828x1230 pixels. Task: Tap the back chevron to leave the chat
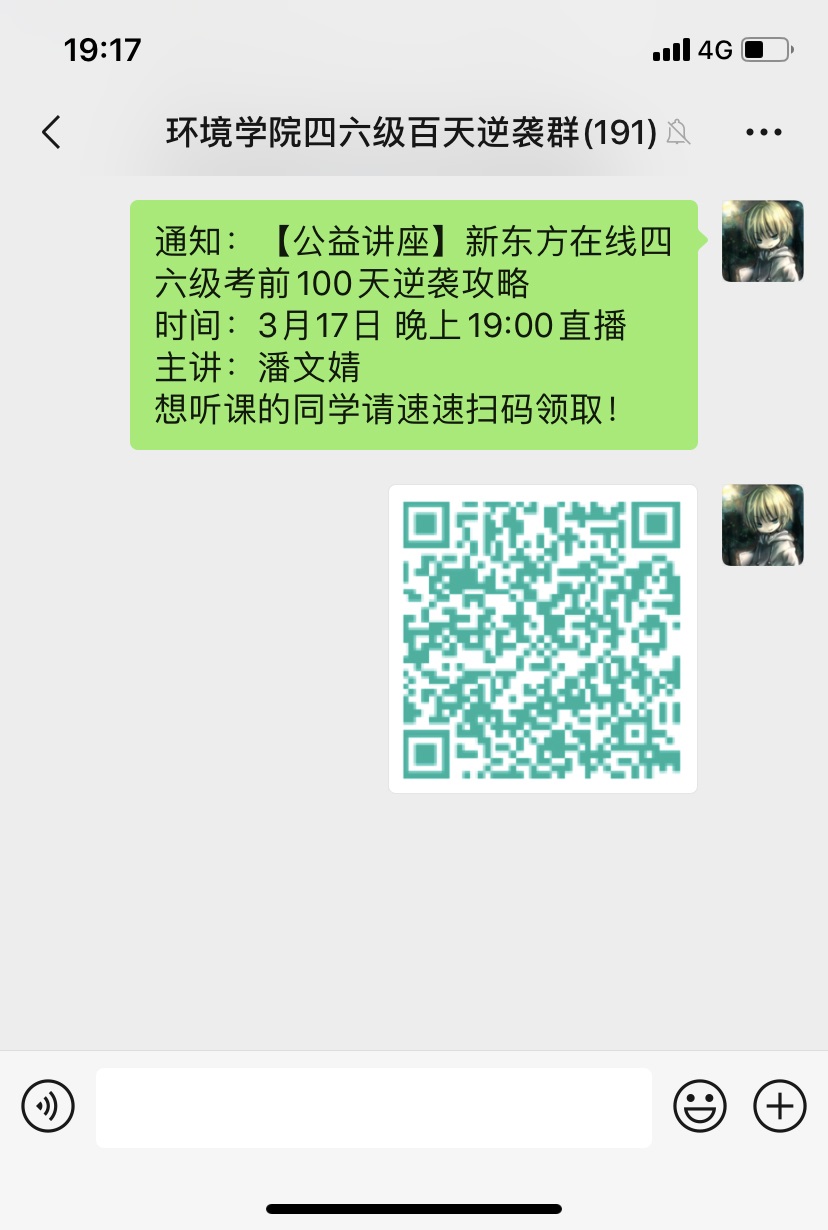(52, 131)
